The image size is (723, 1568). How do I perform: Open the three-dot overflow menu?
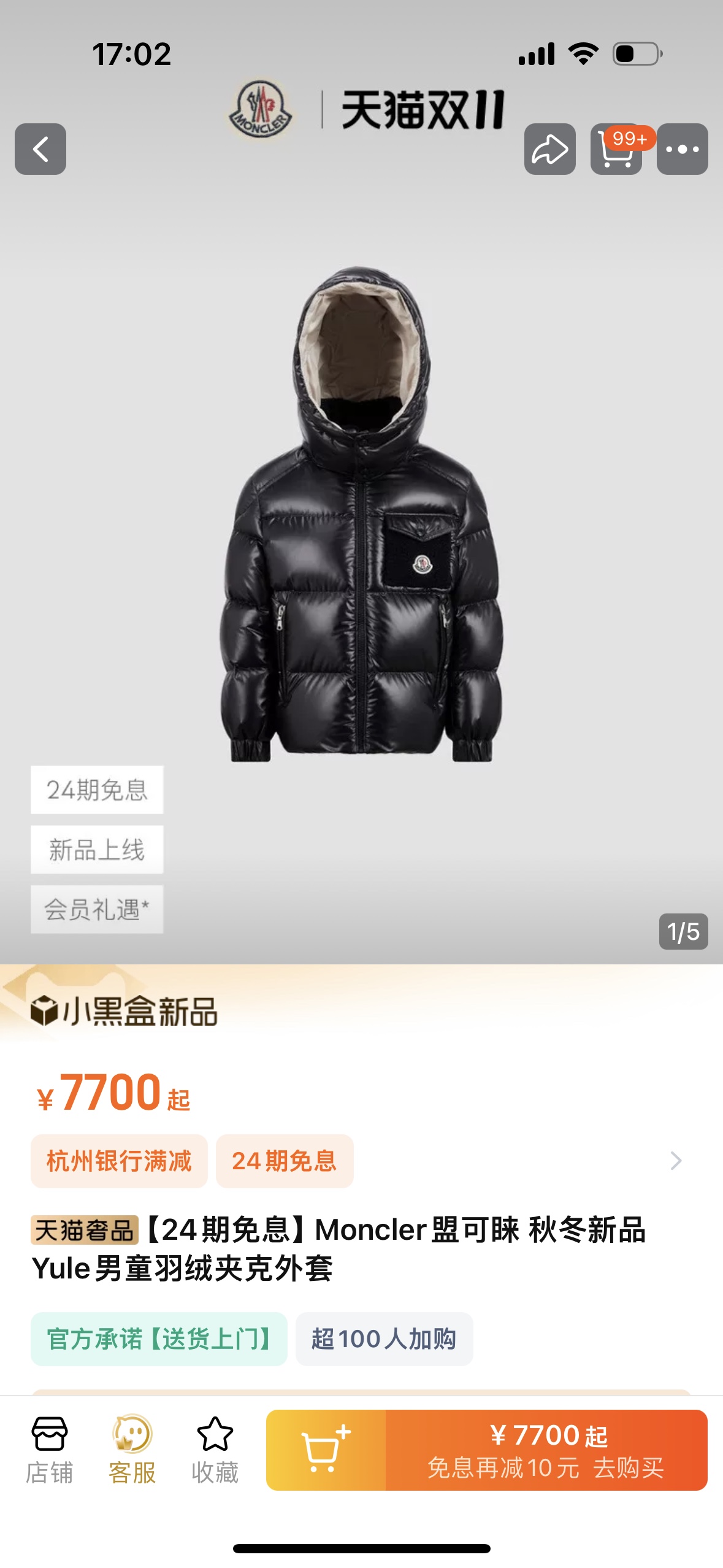click(x=682, y=149)
